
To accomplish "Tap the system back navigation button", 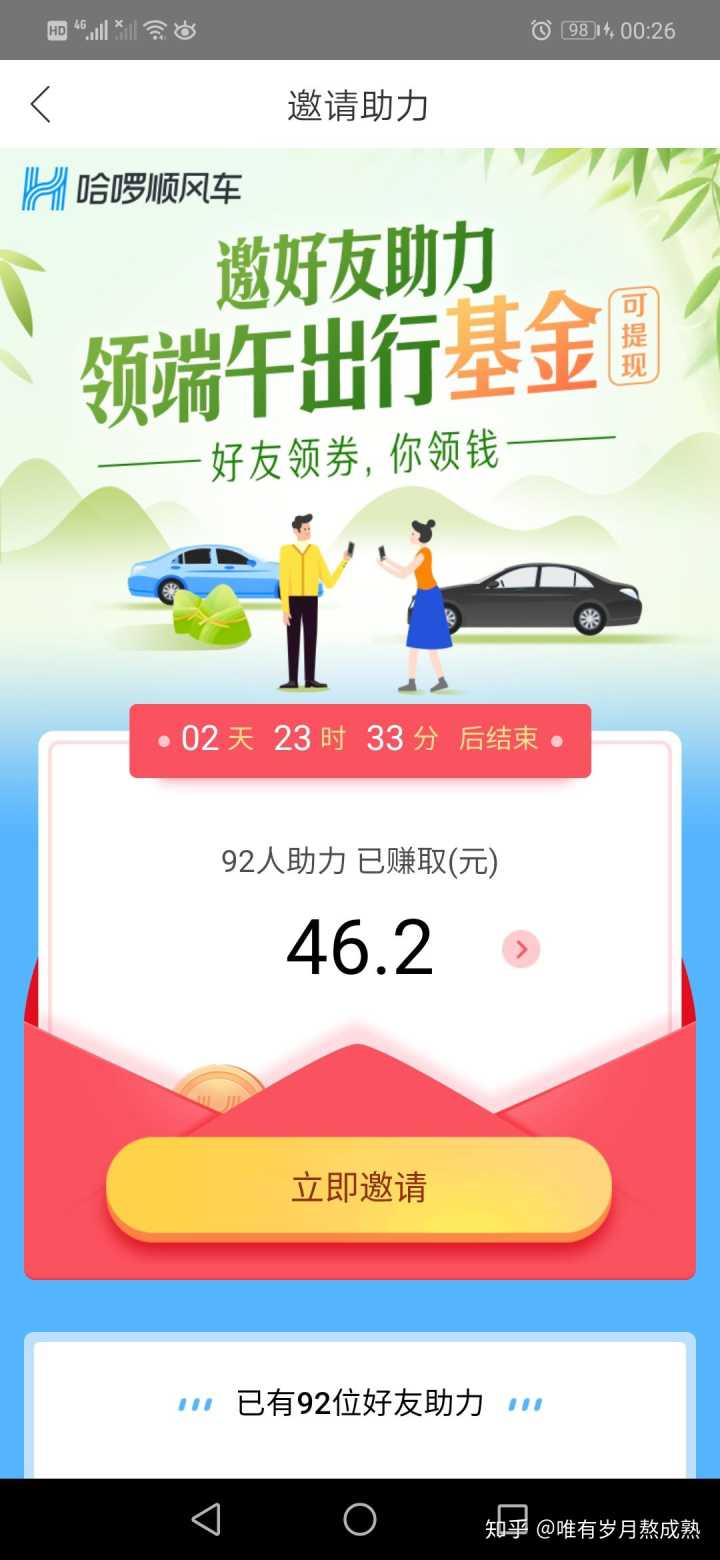I will point(206,1519).
